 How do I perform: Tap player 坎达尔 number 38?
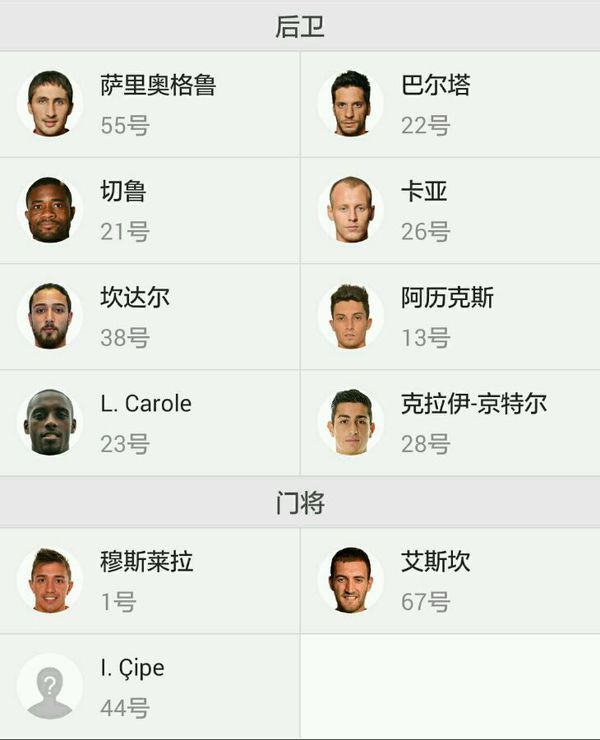(150, 316)
